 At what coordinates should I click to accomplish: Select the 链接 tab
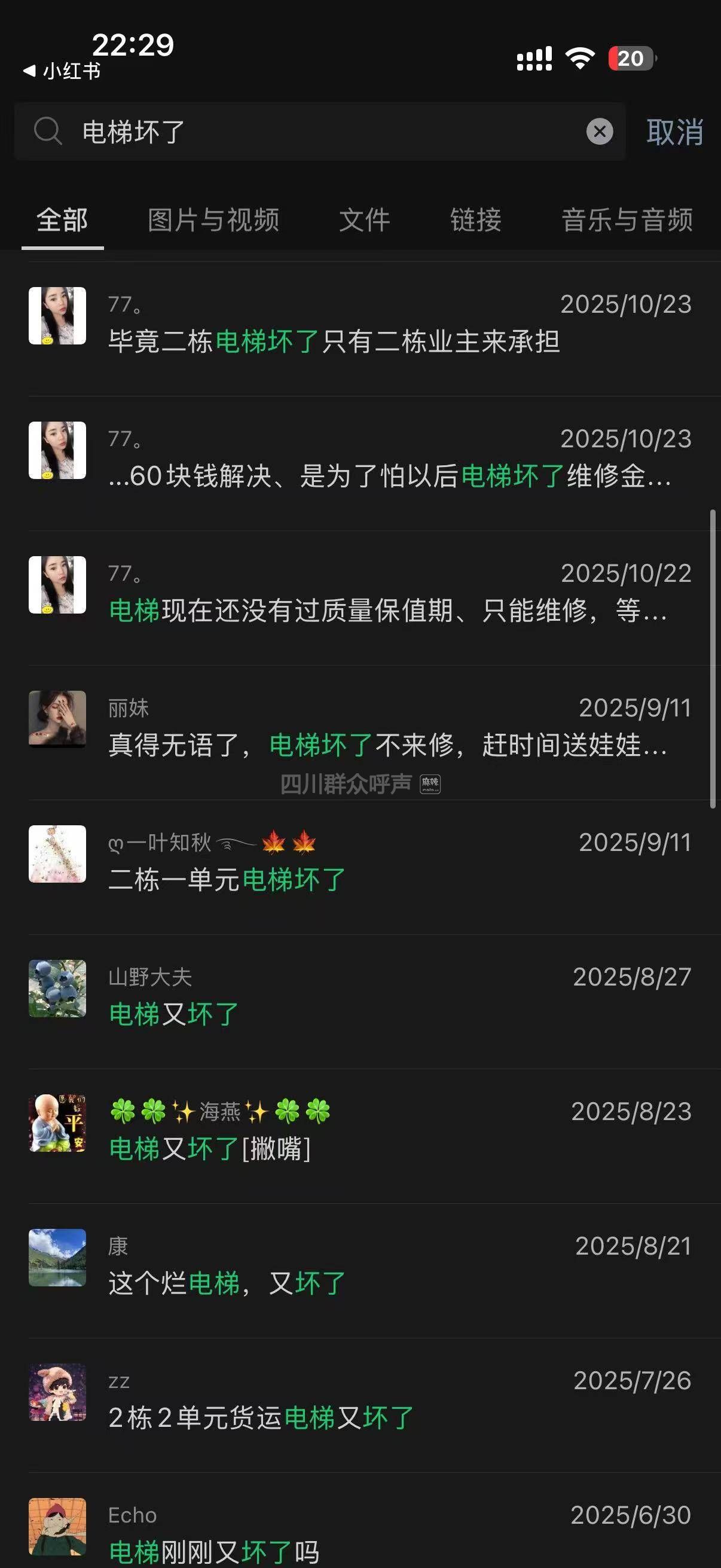coord(476,220)
